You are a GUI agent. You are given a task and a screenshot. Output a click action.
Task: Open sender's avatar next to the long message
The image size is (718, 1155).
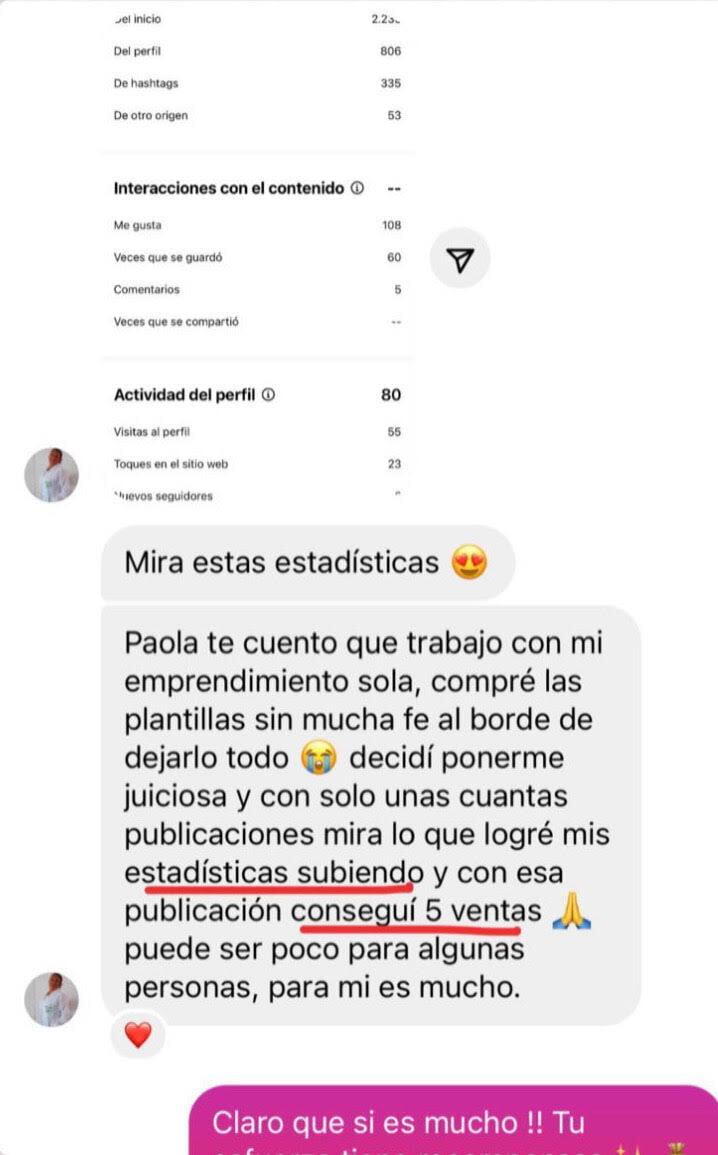pos(52,1000)
